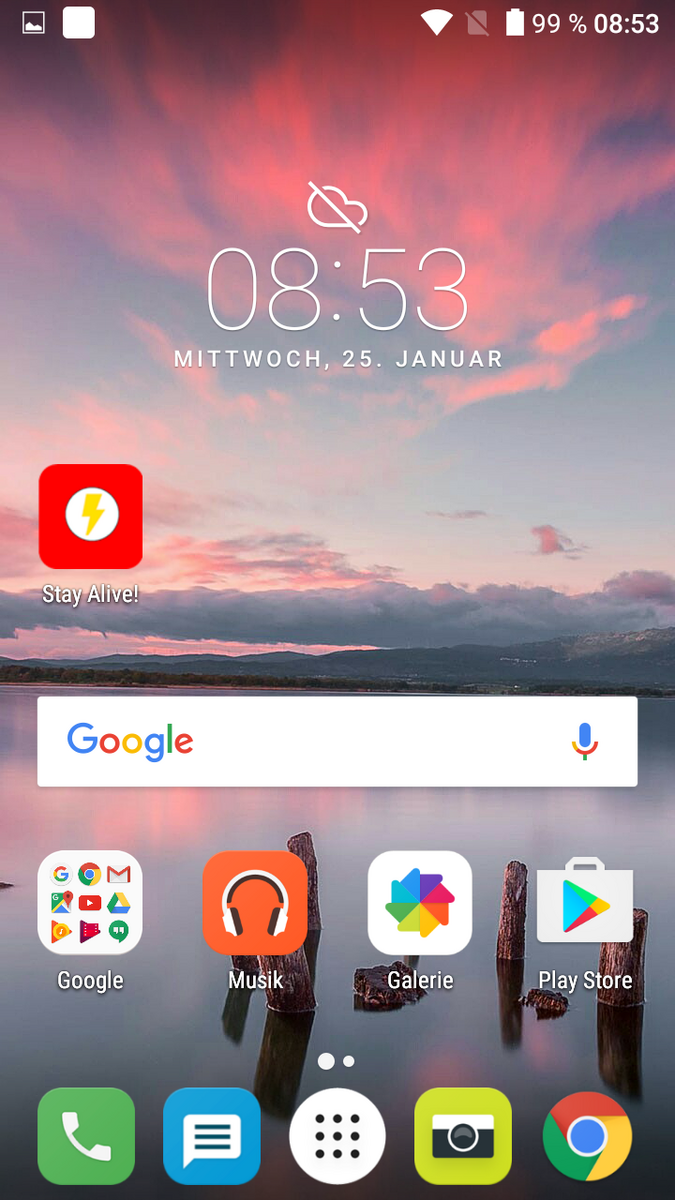675x1200 pixels.
Task: Launch the camera app
Action: (462, 1135)
